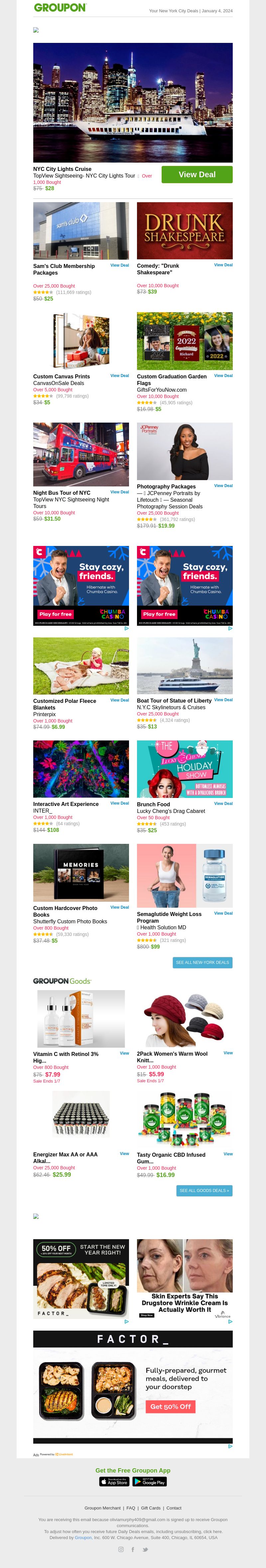The image size is (266, 1568).
Task: View deal for Boat Tour of Statue of Liberty
Action: point(223,700)
